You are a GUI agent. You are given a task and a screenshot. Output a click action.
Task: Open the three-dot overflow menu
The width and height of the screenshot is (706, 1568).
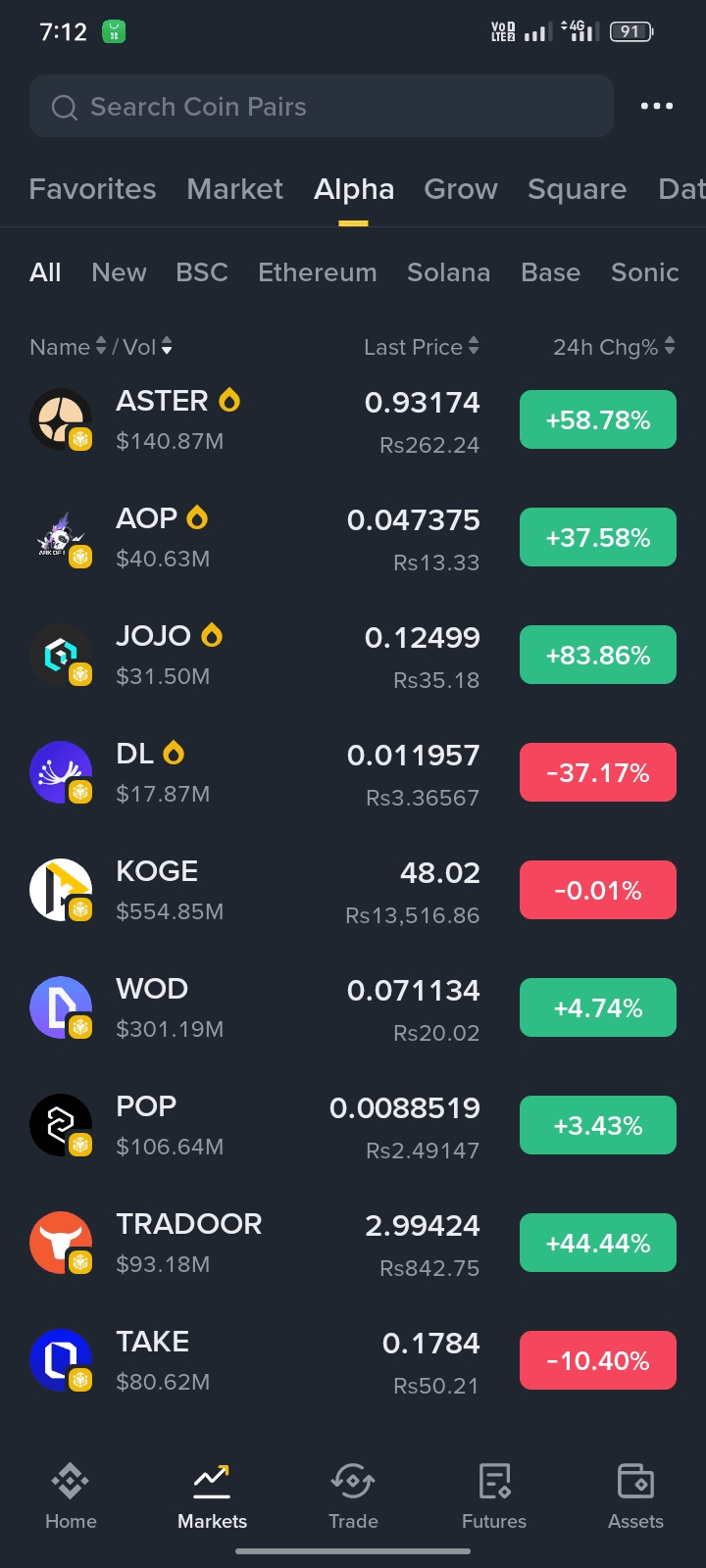click(x=656, y=106)
